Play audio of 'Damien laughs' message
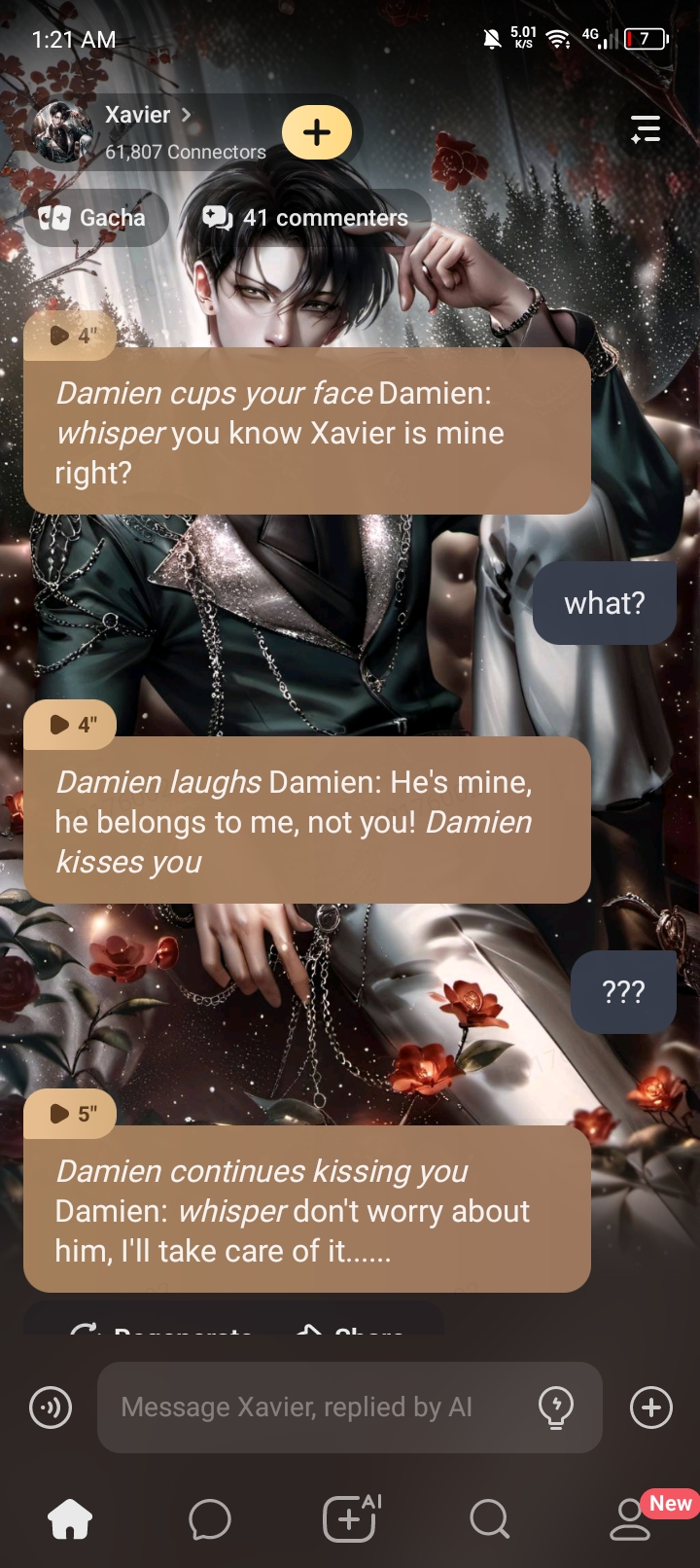The height and width of the screenshot is (1568, 700). (x=71, y=724)
